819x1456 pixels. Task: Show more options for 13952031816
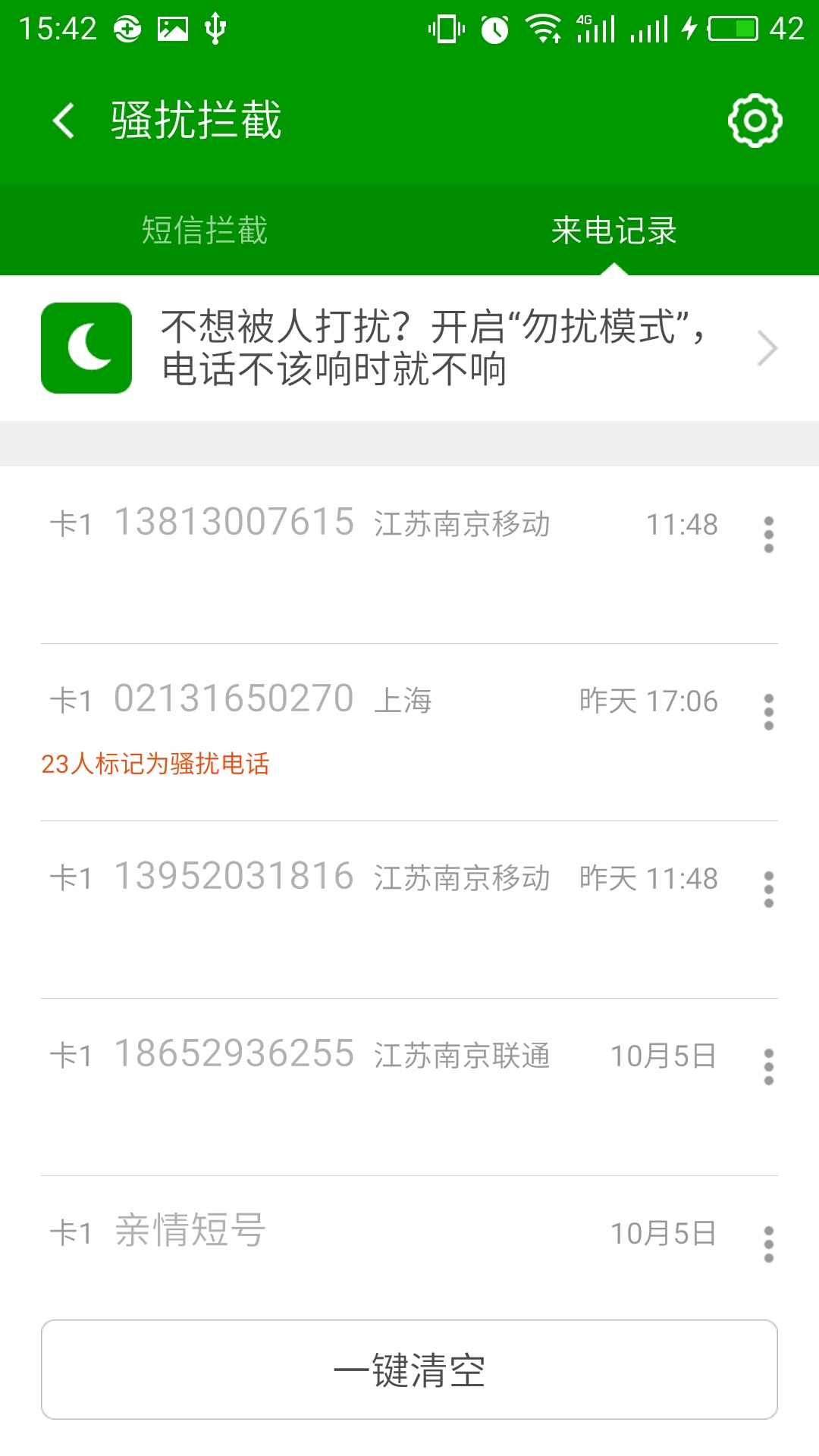pos(768,890)
